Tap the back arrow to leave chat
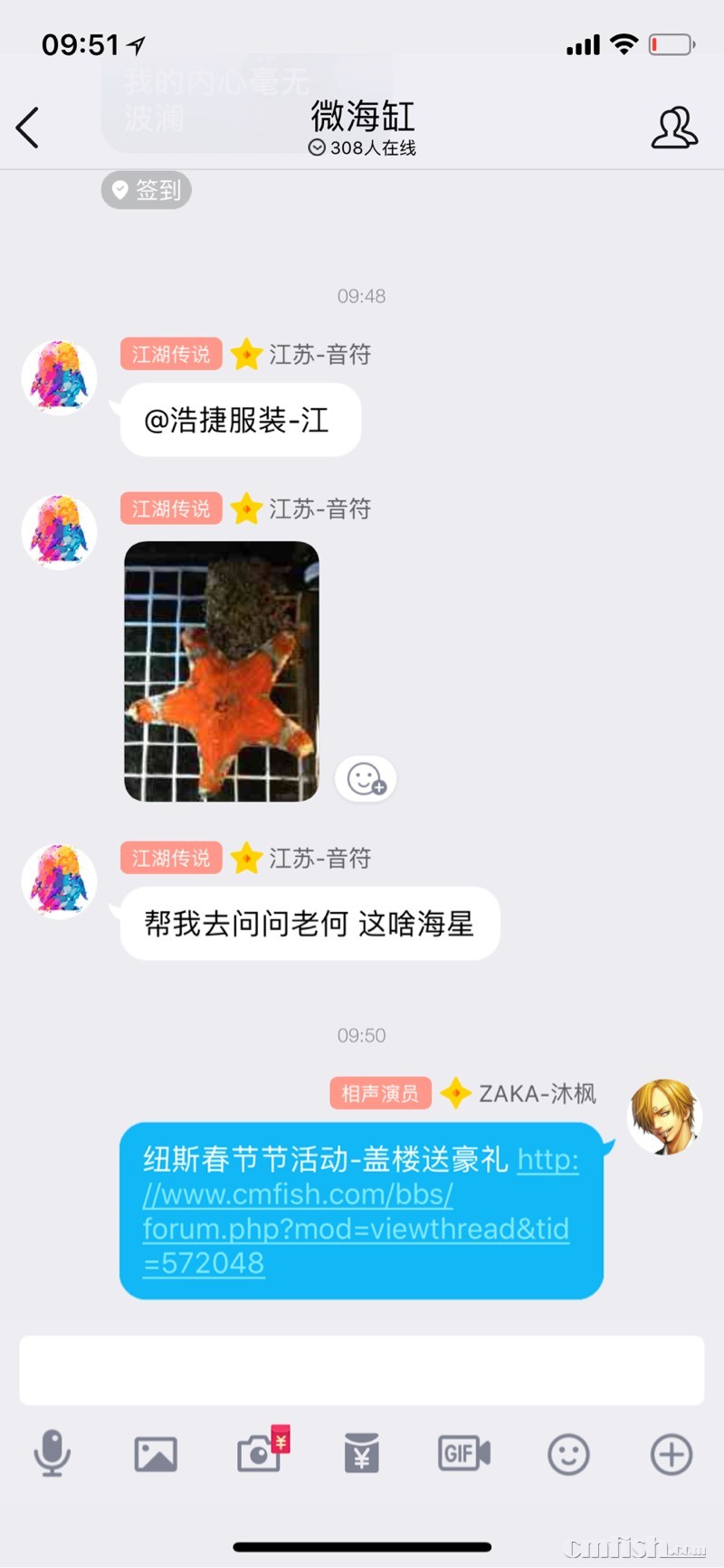Screen dimensions: 724x1568 pyautogui.click(x=27, y=128)
